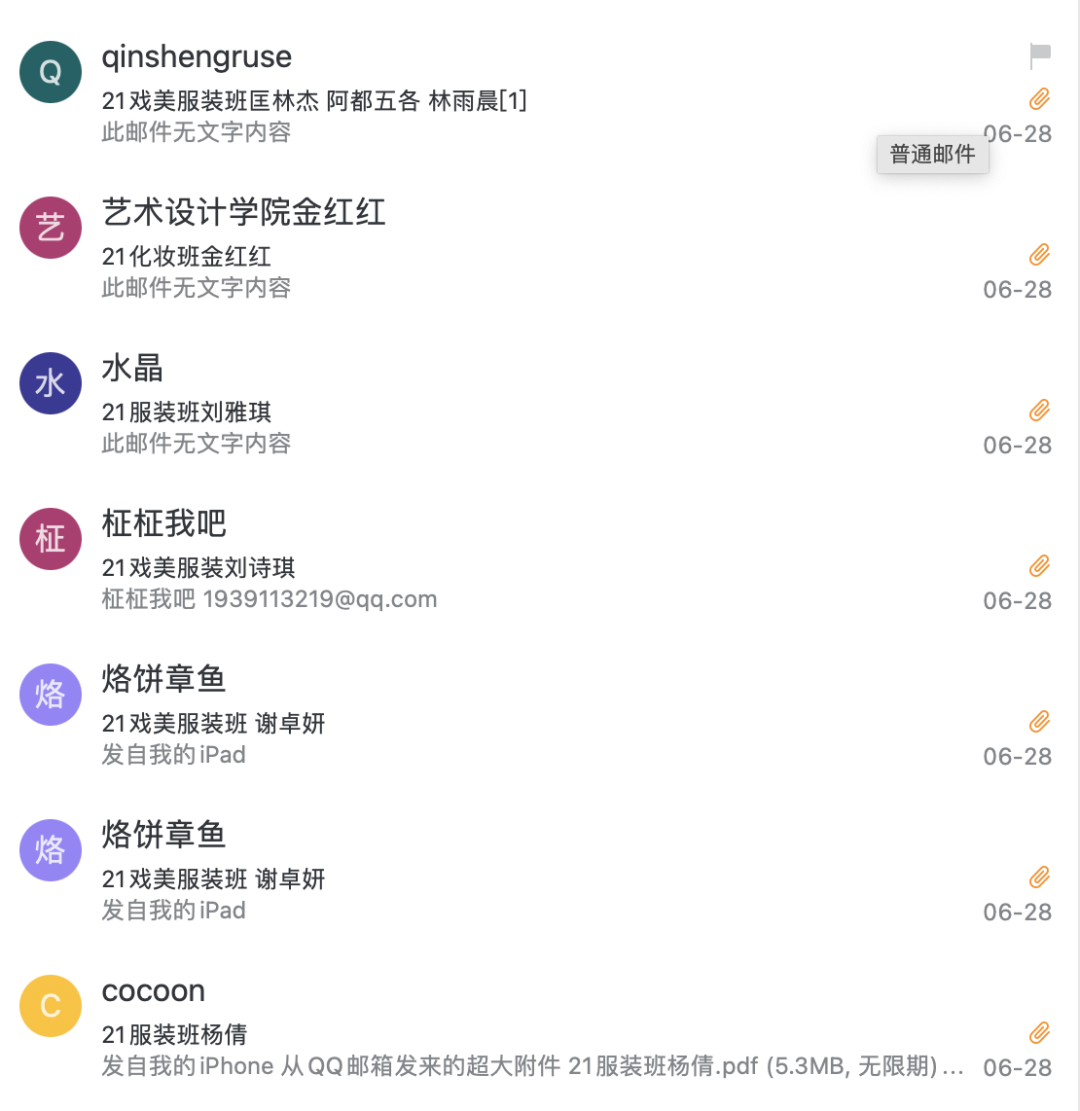
Task: Toggle the flag on qinshengruse's email
Action: (1040, 56)
